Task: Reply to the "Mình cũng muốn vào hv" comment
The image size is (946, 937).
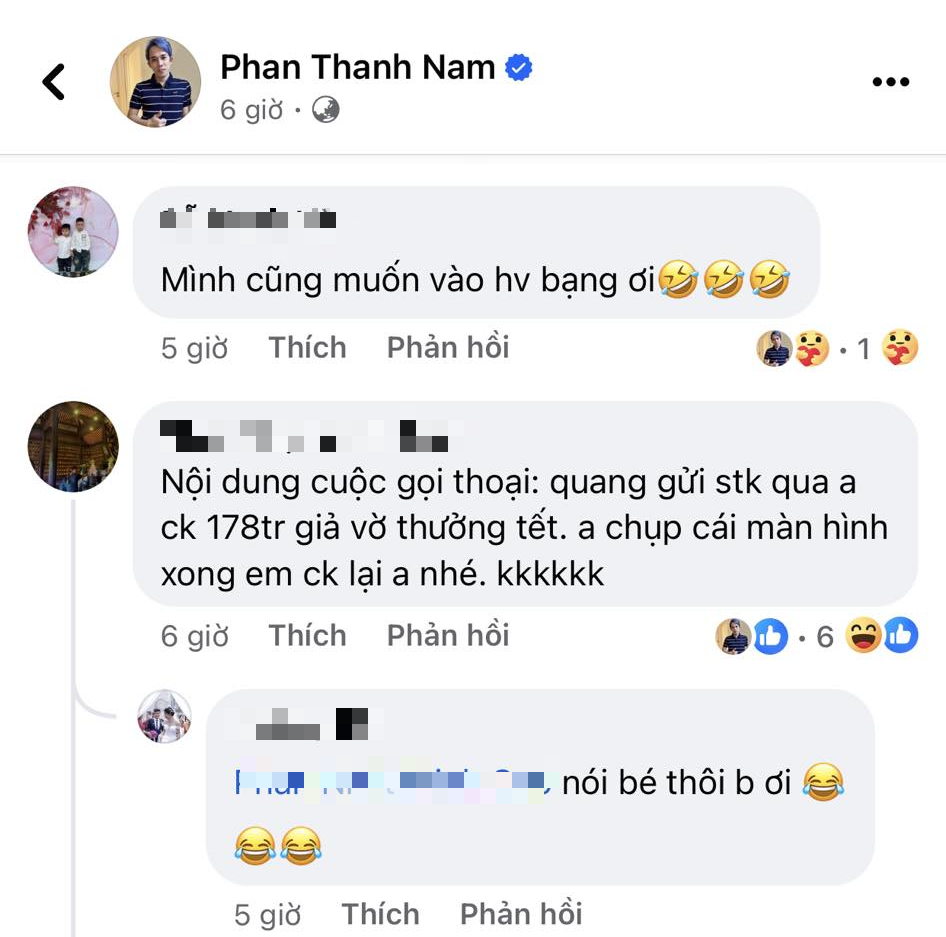Action: pyautogui.click(x=448, y=347)
